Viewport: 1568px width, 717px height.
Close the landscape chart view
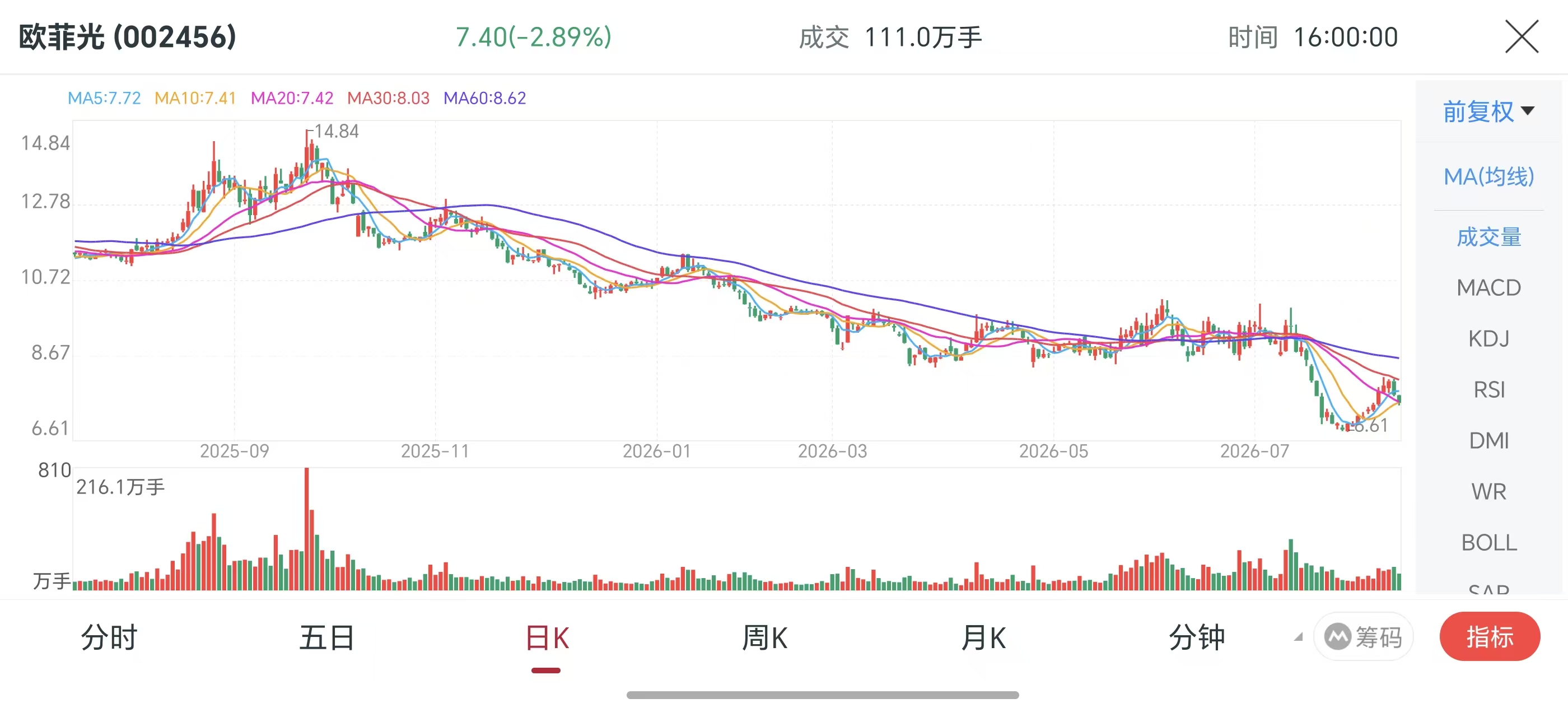point(1521,36)
